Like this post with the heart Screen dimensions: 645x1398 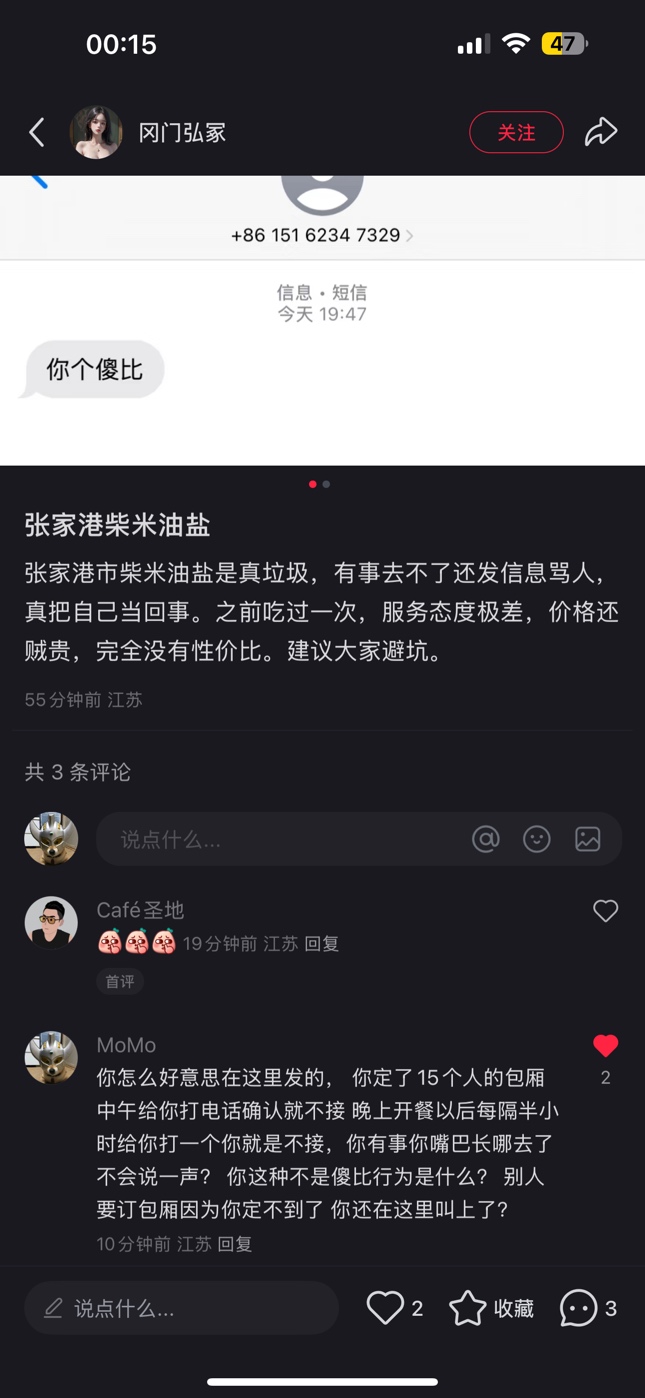(386, 1308)
